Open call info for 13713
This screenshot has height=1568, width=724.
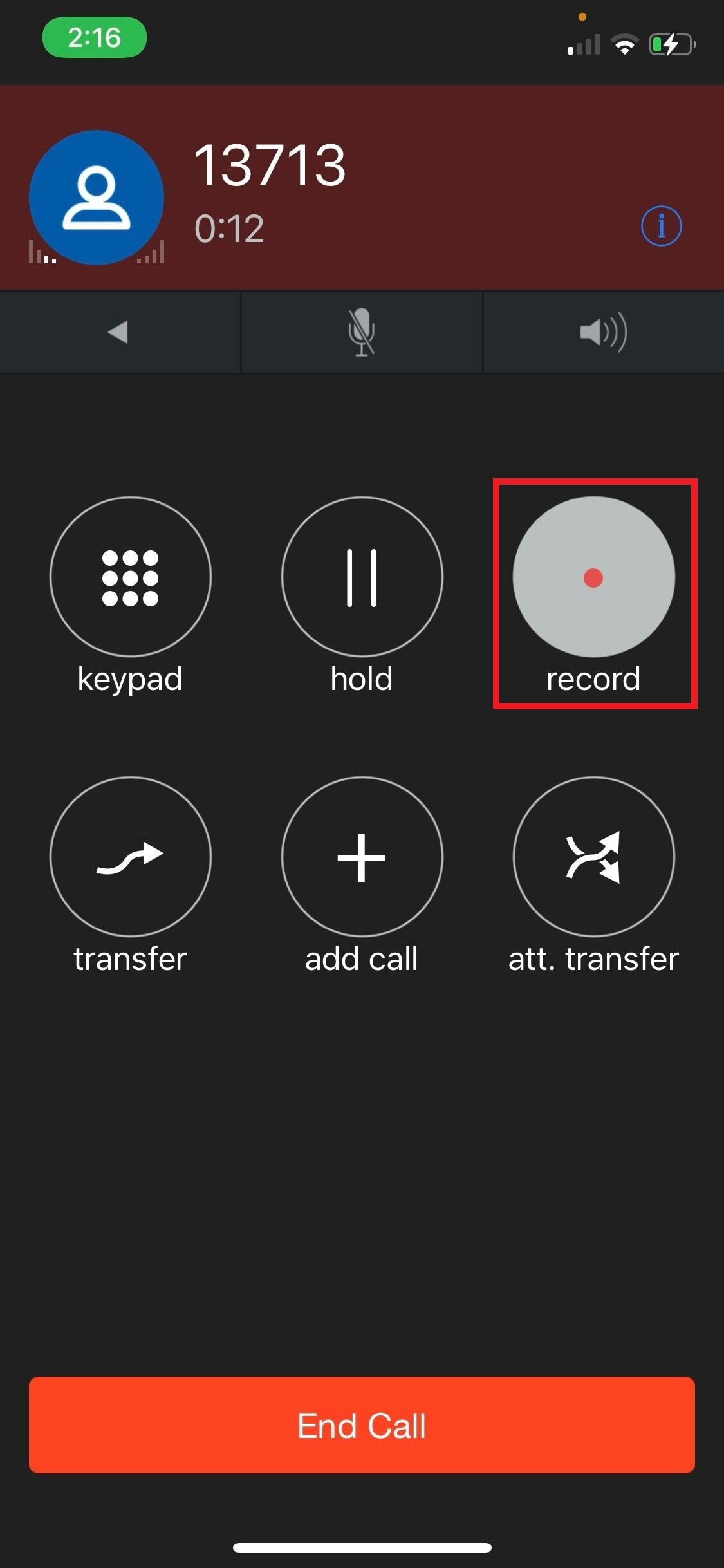[x=661, y=226]
